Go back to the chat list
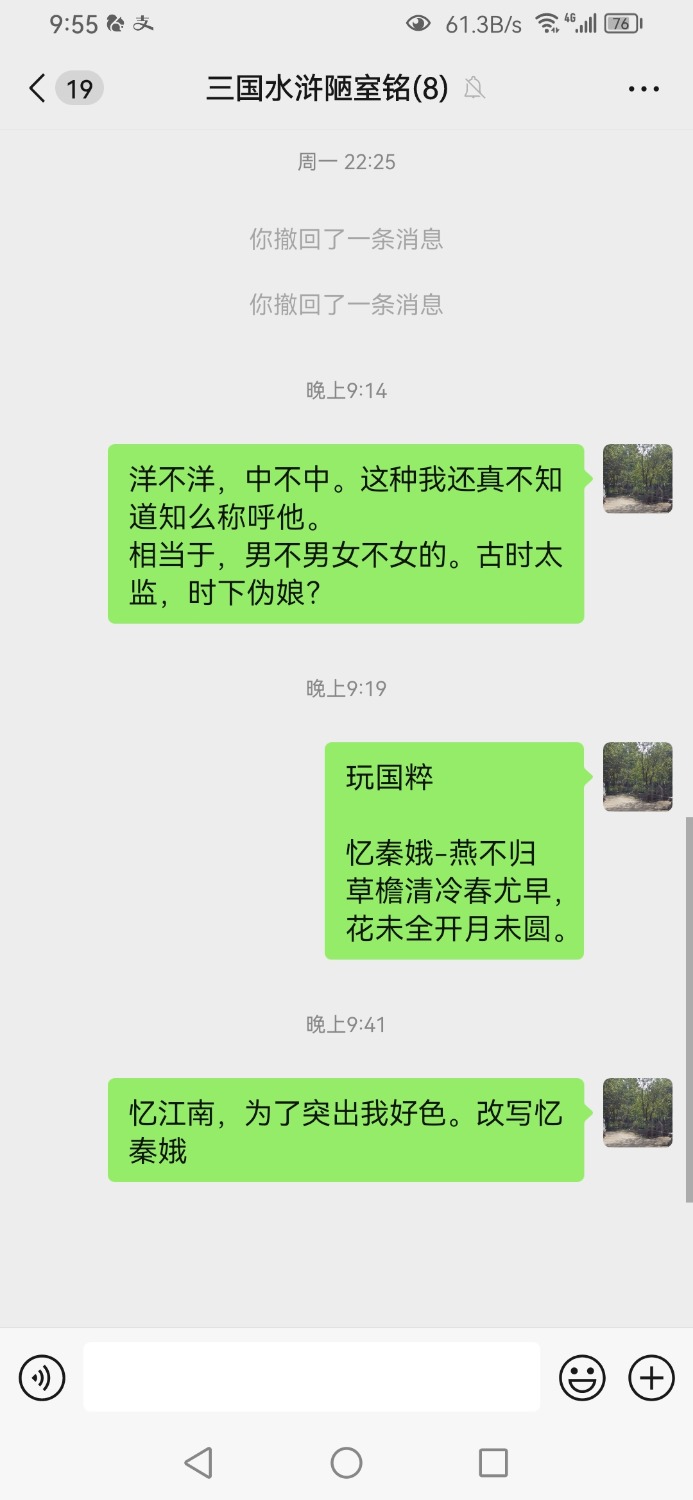This screenshot has width=693, height=1500. (38, 89)
